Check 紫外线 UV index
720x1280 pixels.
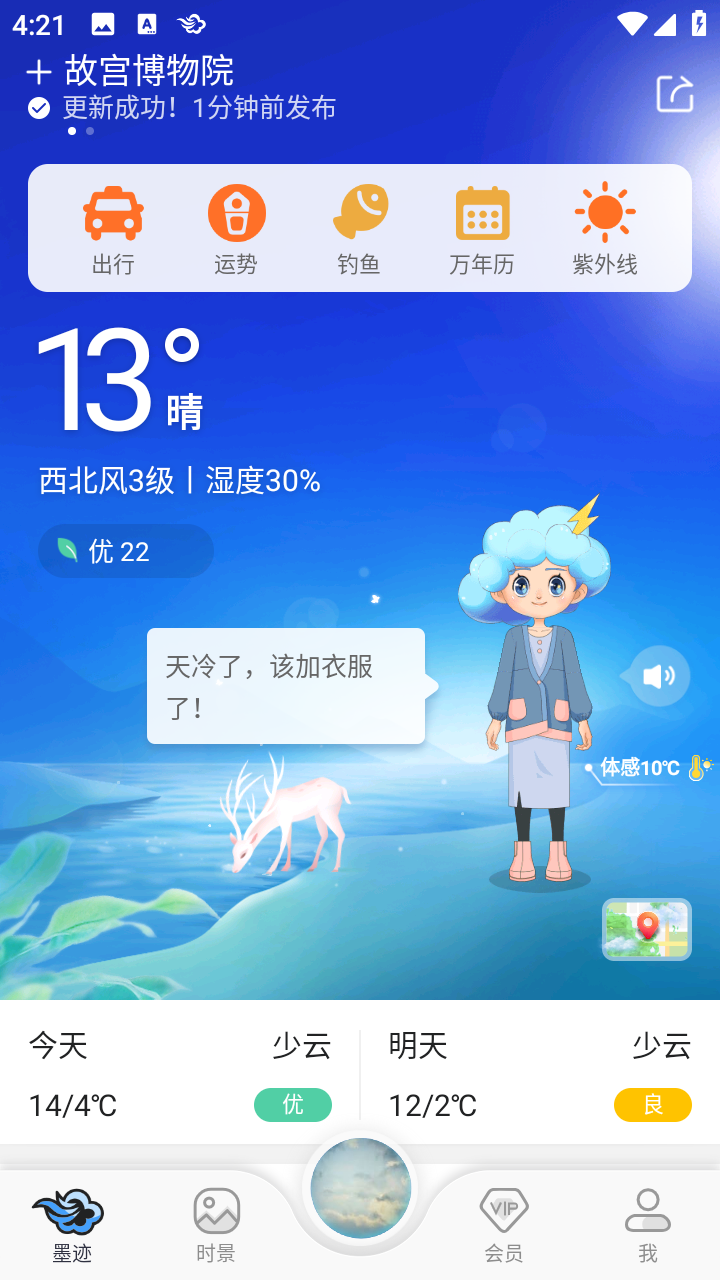pyautogui.click(x=605, y=230)
